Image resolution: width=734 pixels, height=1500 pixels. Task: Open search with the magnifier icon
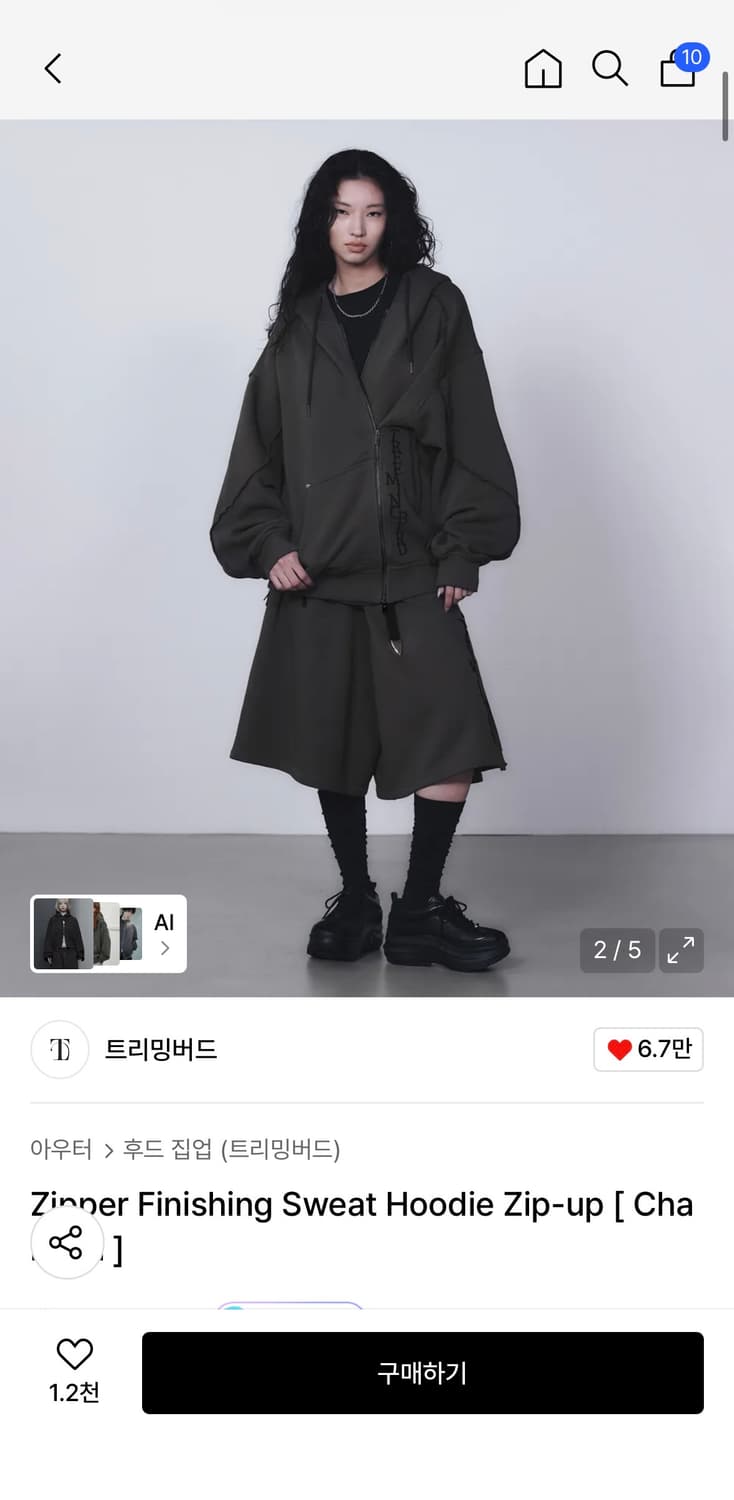[x=610, y=69]
